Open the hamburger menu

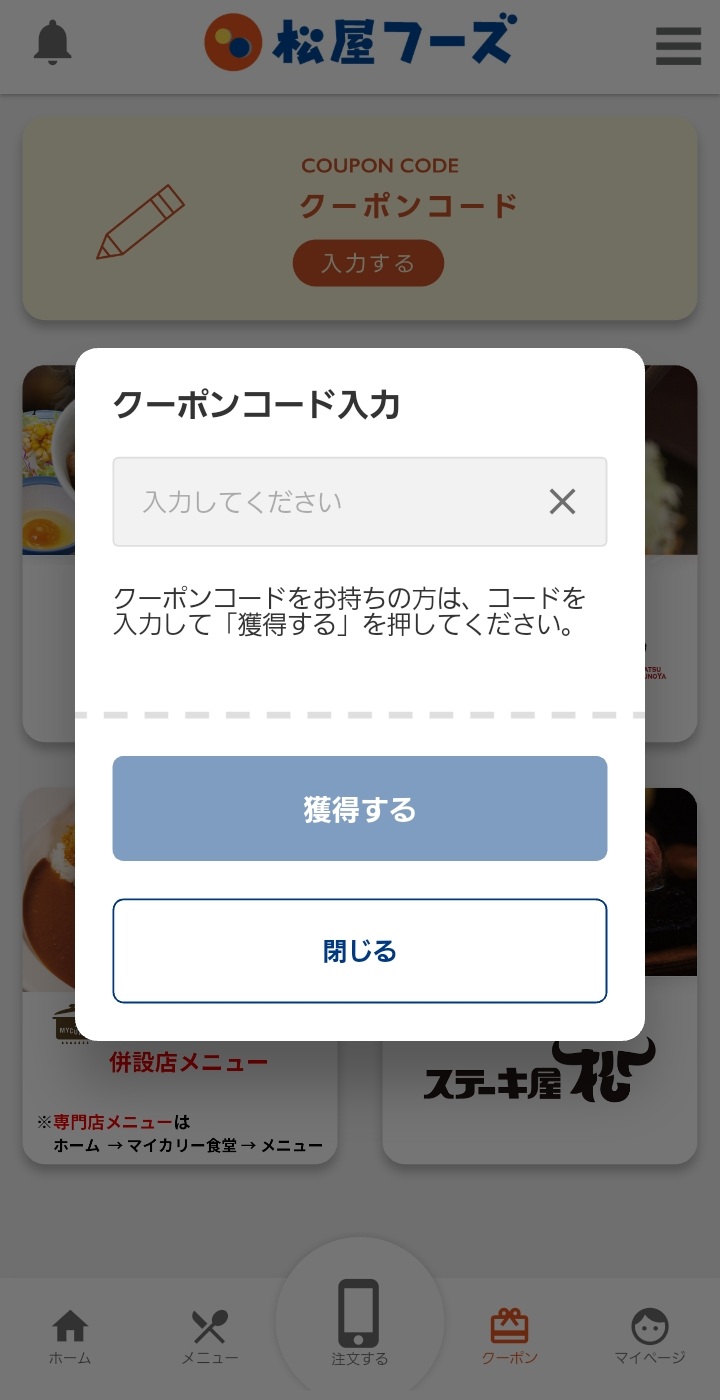click(x=678, y=46)
